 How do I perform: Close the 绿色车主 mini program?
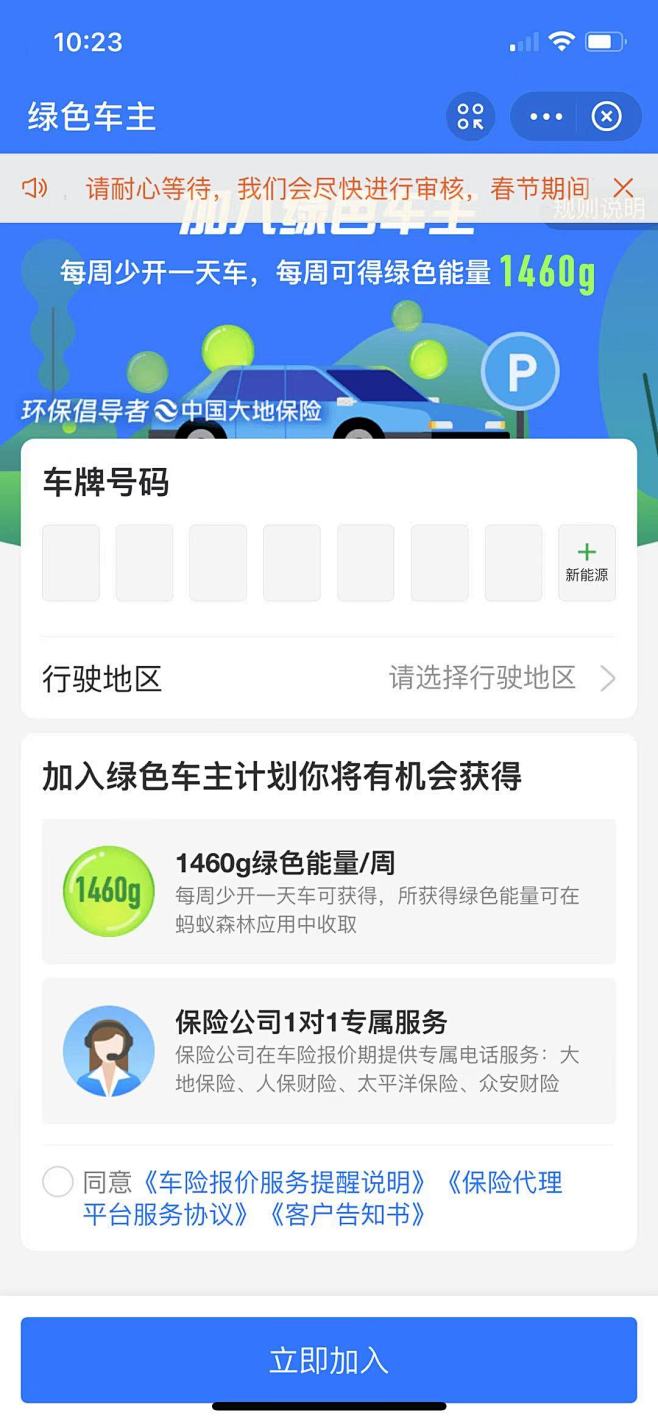point(606,117)
